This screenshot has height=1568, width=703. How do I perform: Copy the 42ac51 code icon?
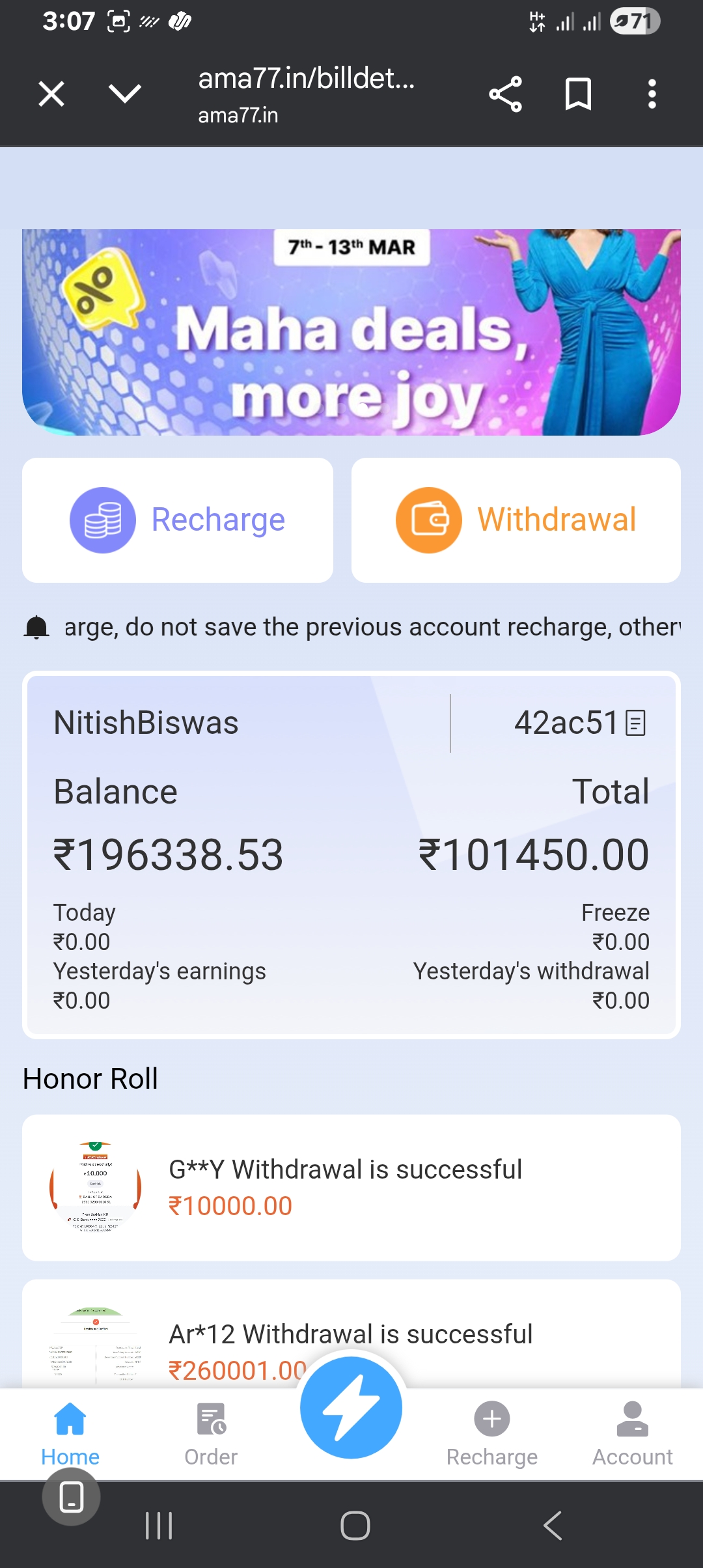(635, 723)
